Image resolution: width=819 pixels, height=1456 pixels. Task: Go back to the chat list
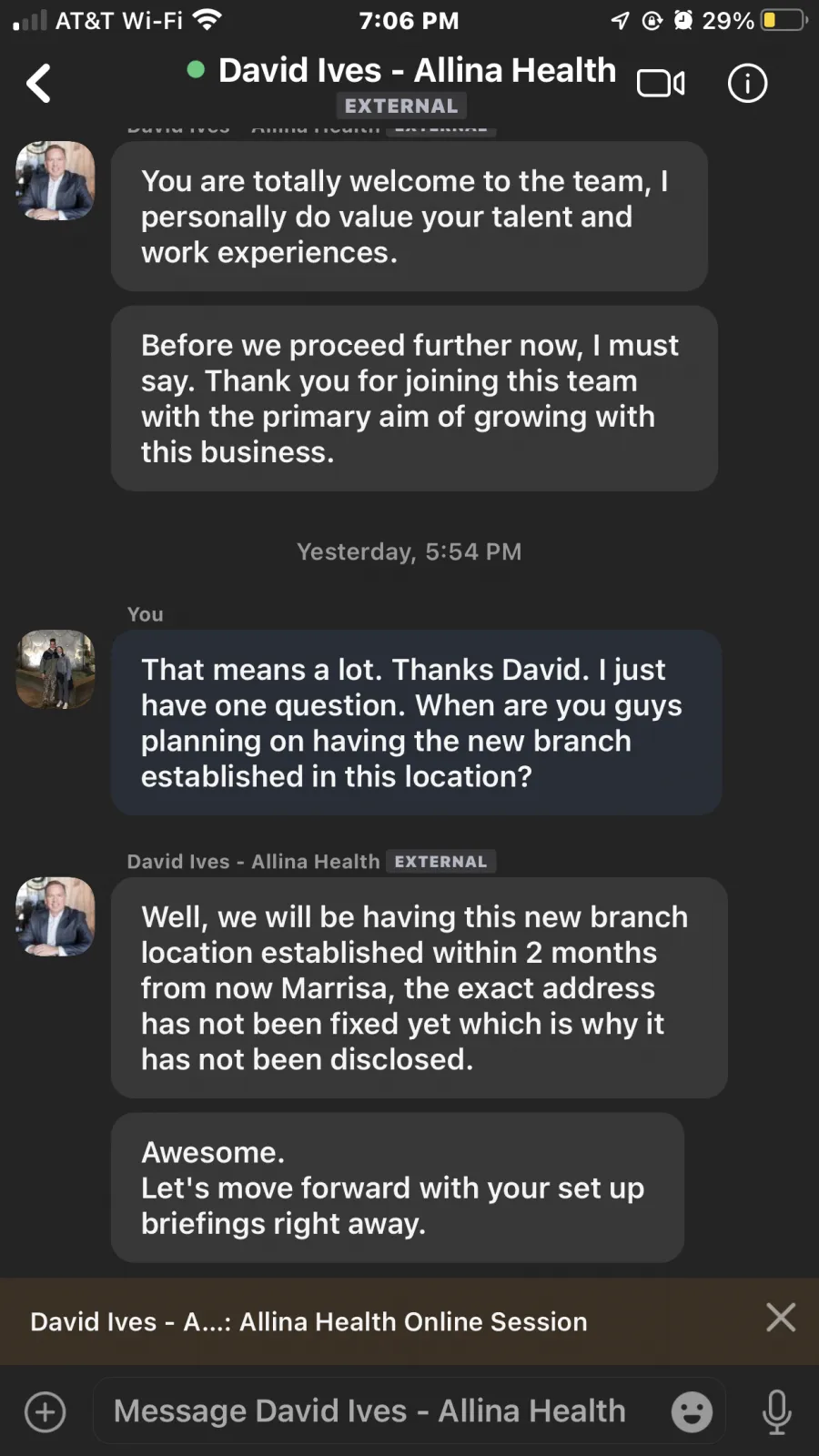[x=38, y=84]
